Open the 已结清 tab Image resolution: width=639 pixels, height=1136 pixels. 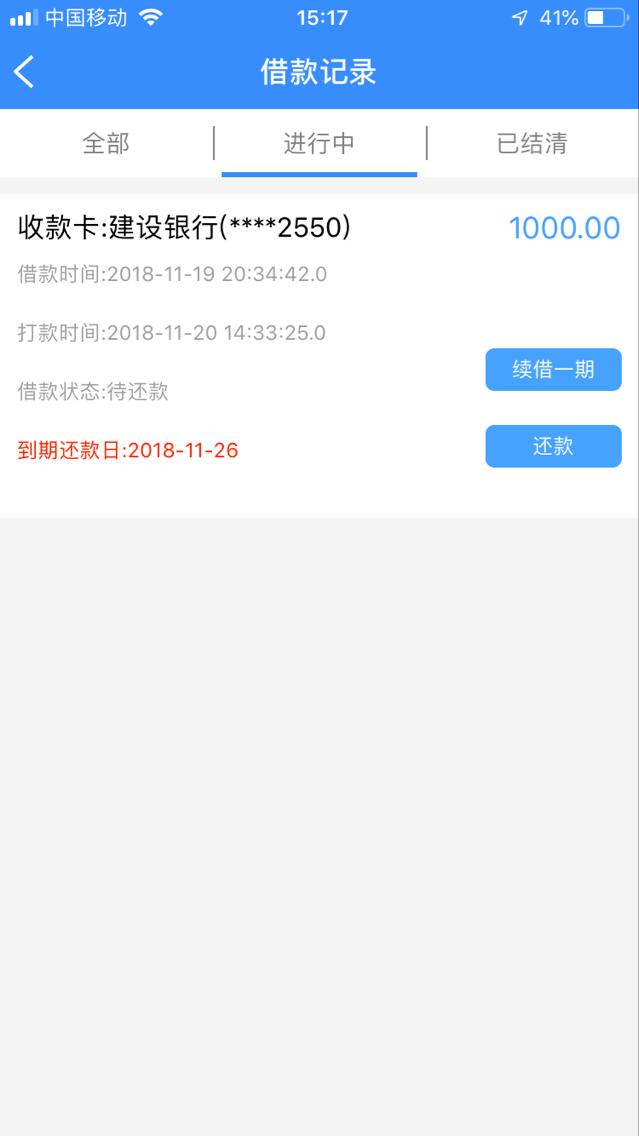[532, 143]
